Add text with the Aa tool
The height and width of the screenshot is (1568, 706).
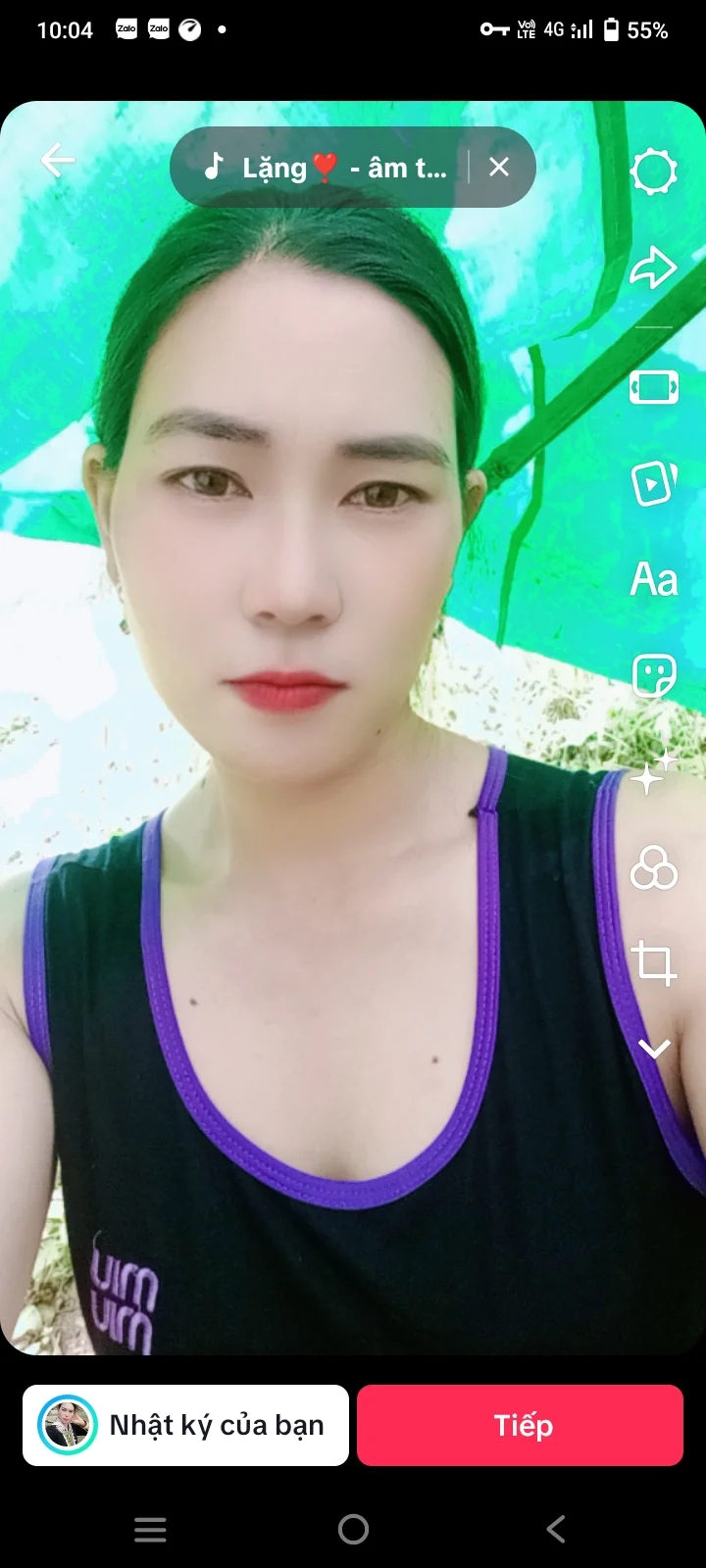[653, 579]
